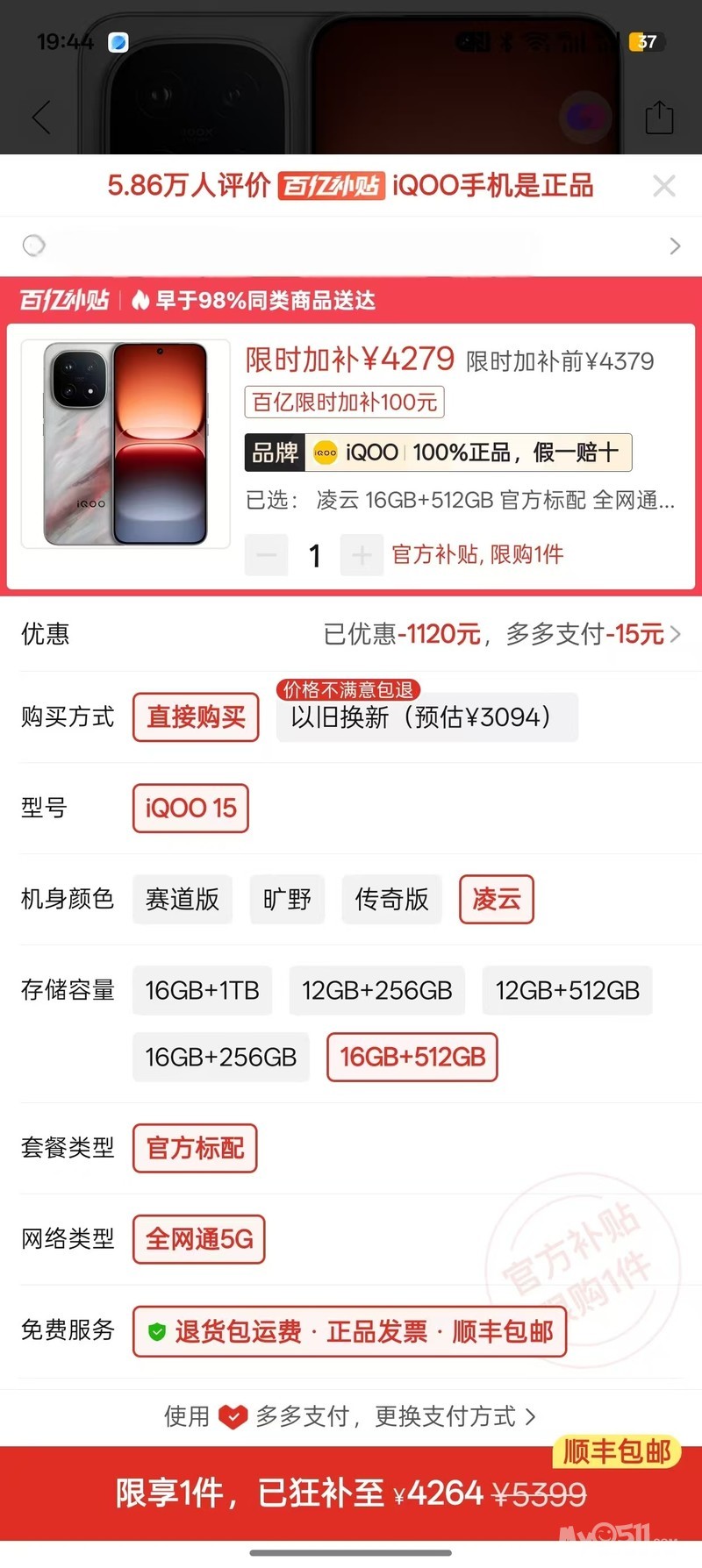
Task: Choose 12GB+256GB storage option
Action: (x=376, y=990)
